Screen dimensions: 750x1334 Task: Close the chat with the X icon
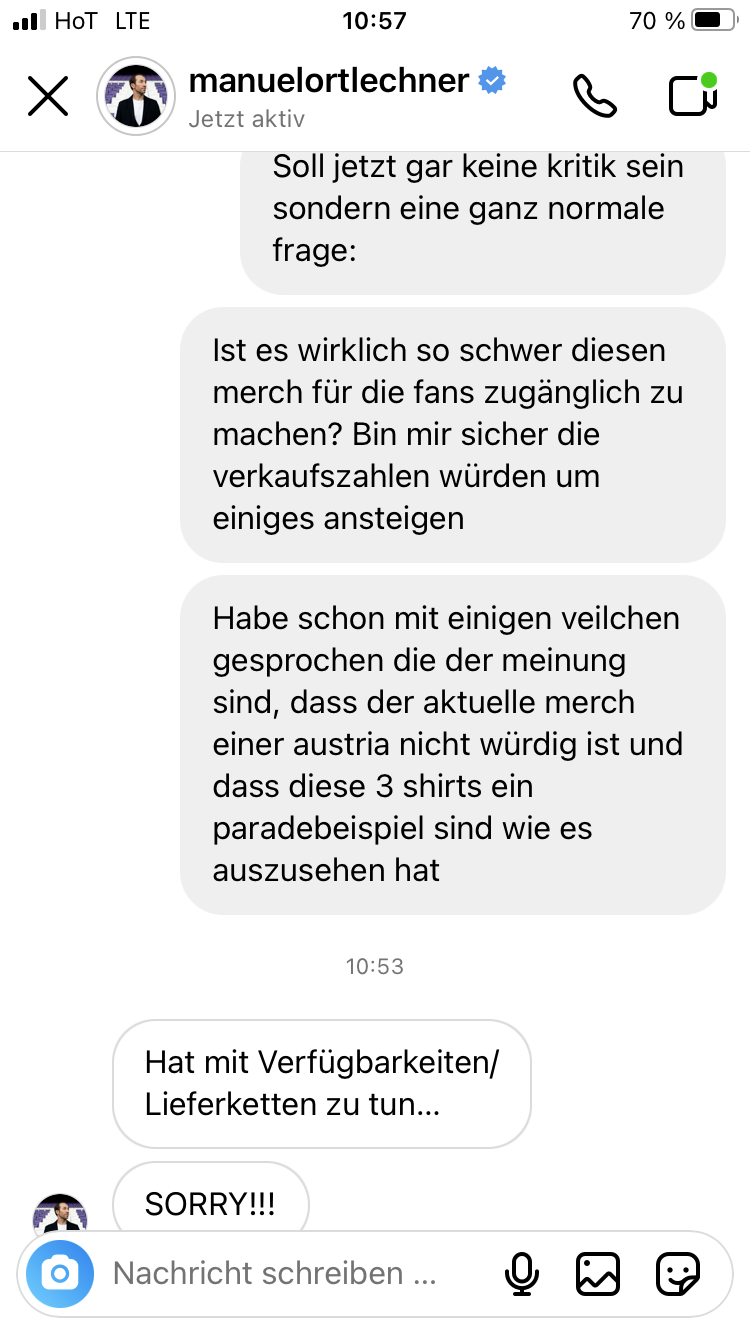click(x=48, y=96)
